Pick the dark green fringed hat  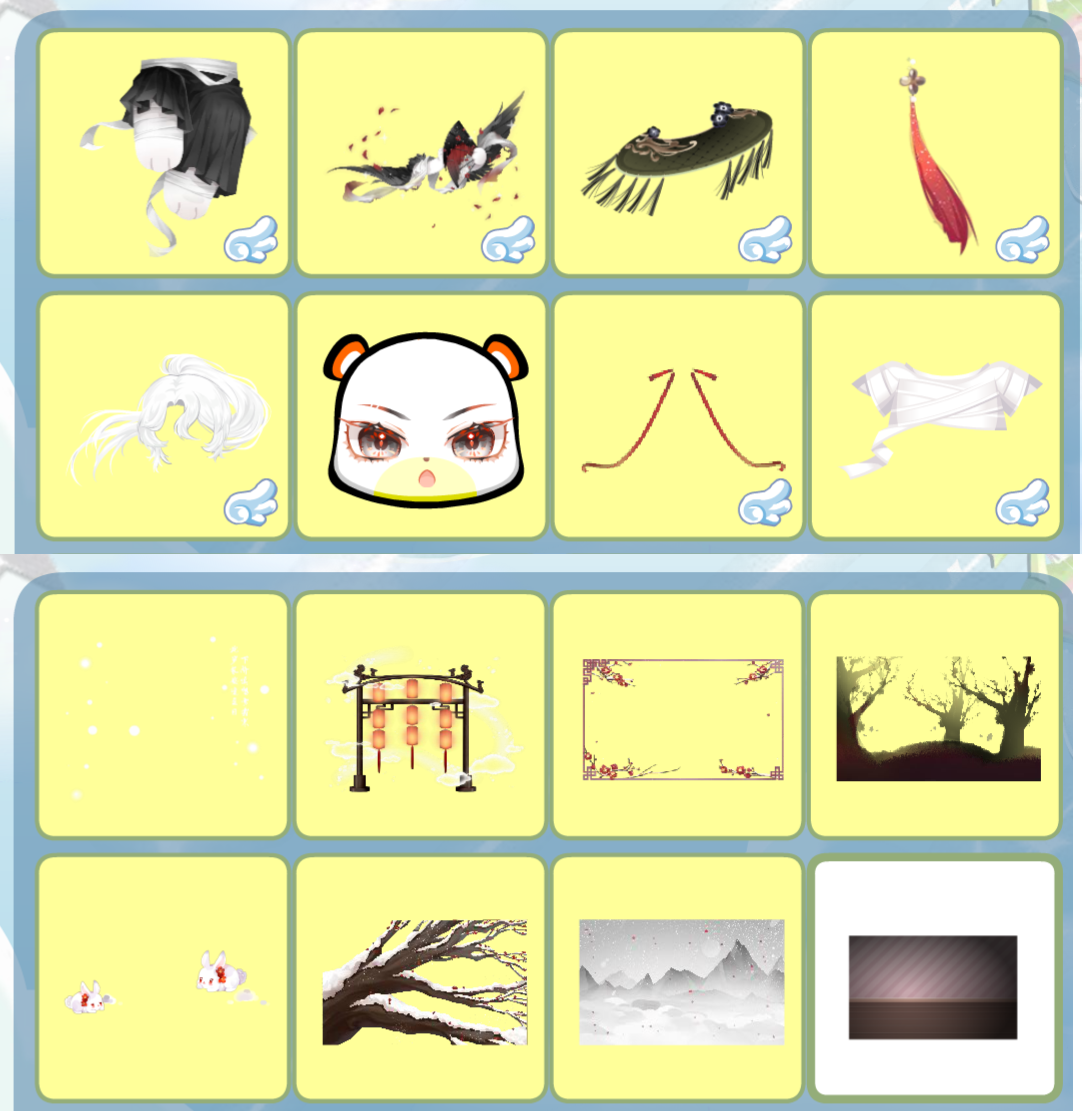(678, 153)
